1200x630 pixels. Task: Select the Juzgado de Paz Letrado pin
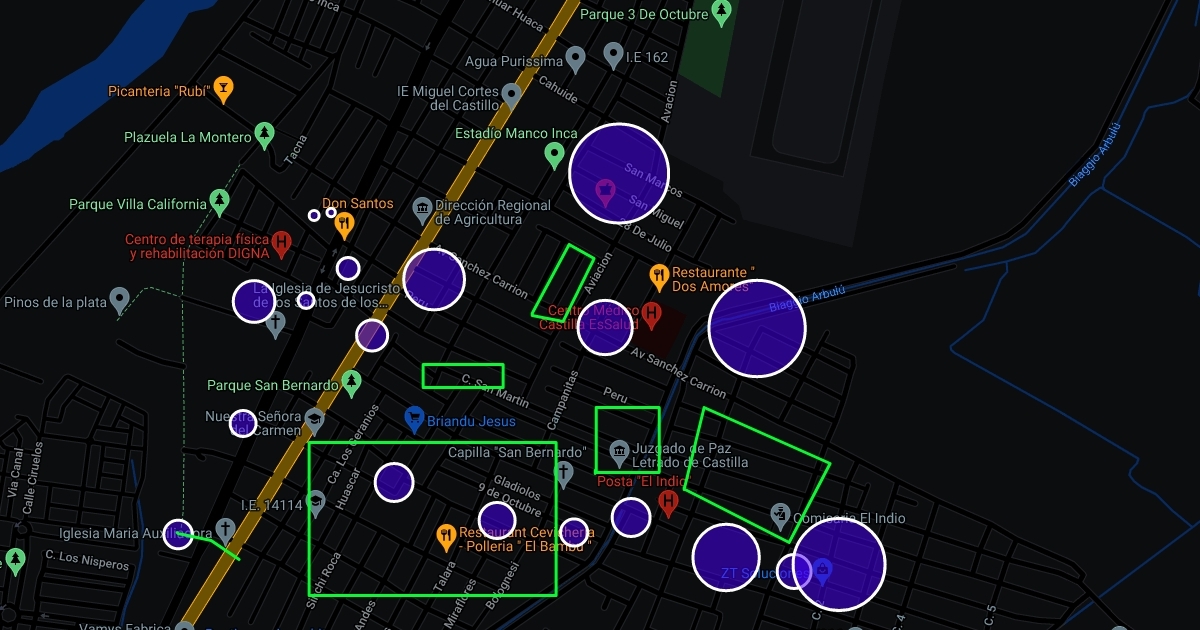(x=619, y=453)
